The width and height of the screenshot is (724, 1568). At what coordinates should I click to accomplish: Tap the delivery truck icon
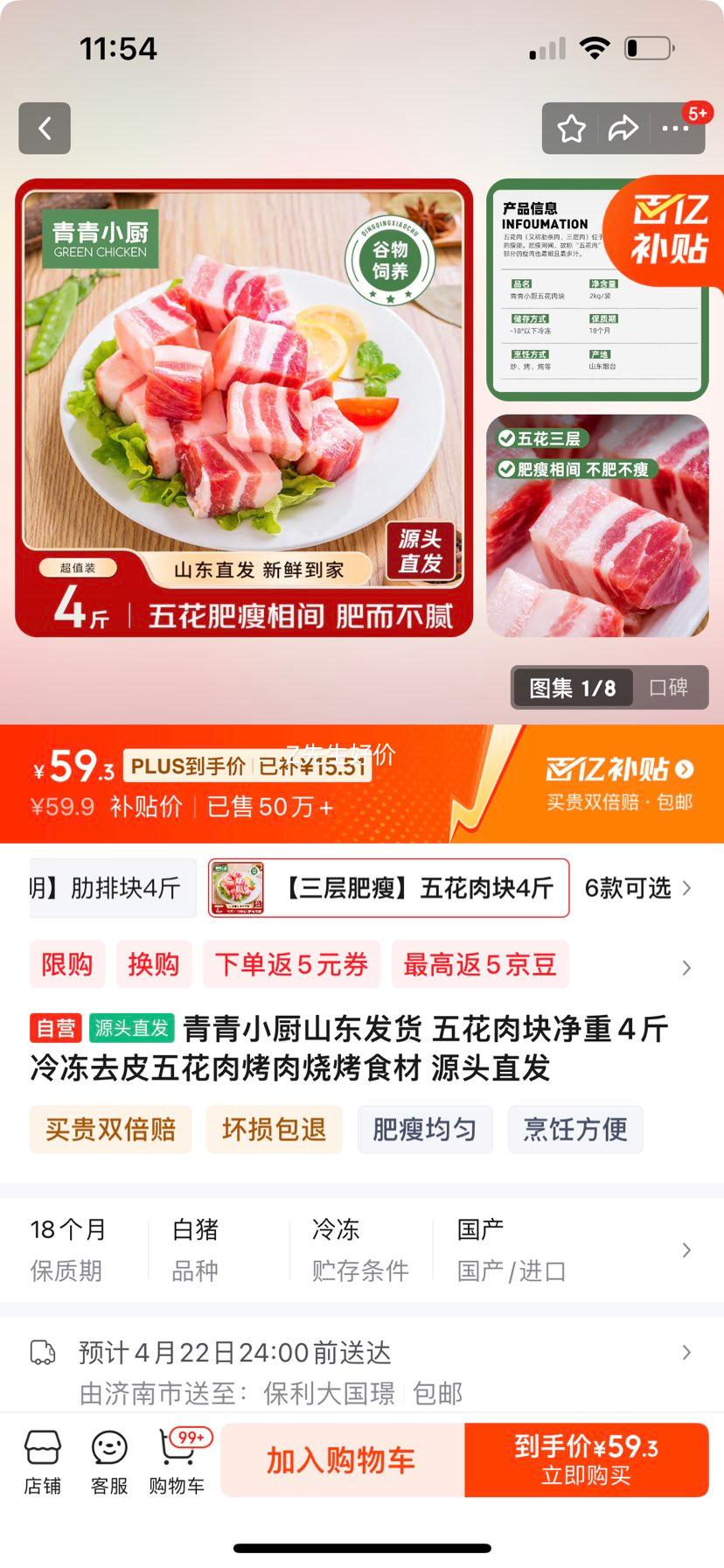(38, 1351)
